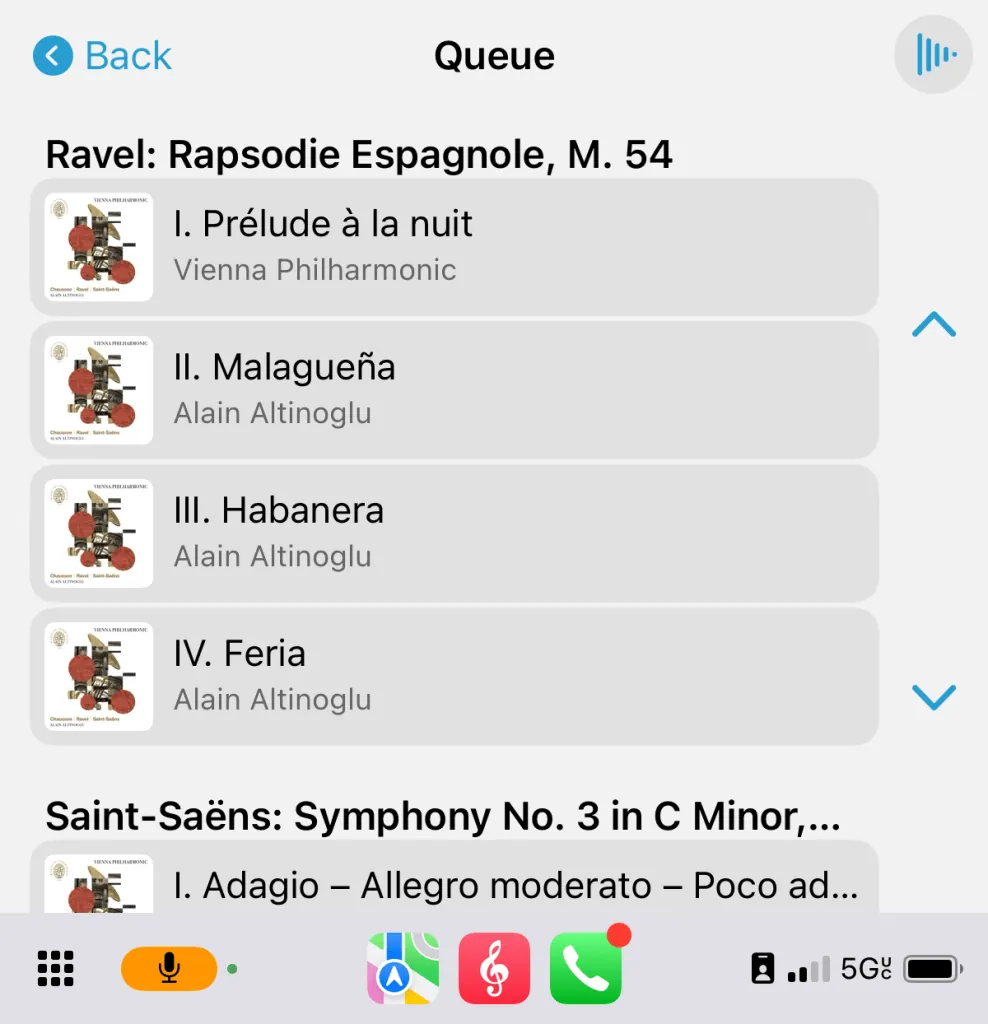The width and height of the screenshot is (988, 1024).
Task: Go back from the Queue screen
Action: (x=102, y=56)
